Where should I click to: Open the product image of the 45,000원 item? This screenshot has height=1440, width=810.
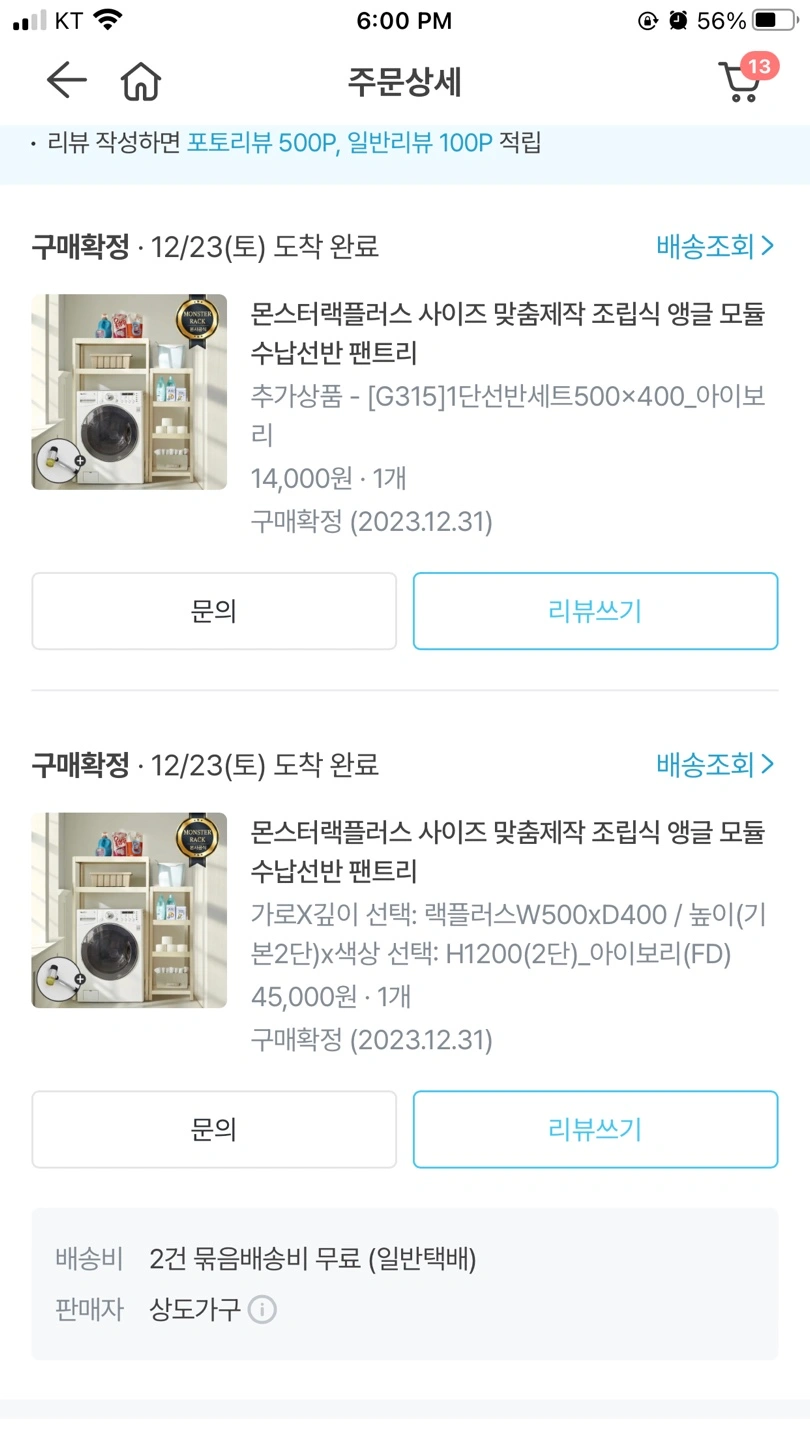tap(129, 910)
